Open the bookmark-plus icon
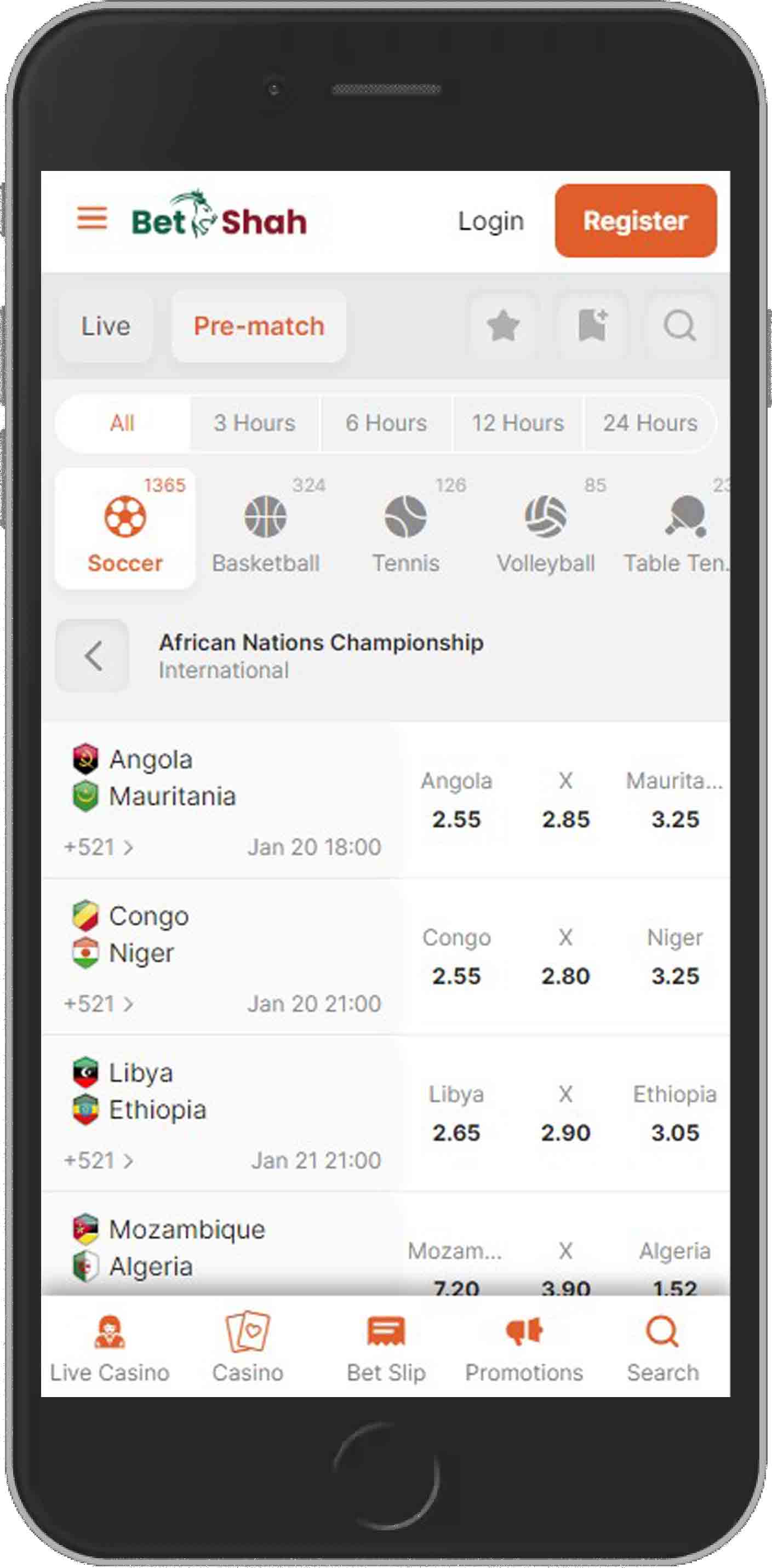The image size is (772, 1568). (592, 327)
